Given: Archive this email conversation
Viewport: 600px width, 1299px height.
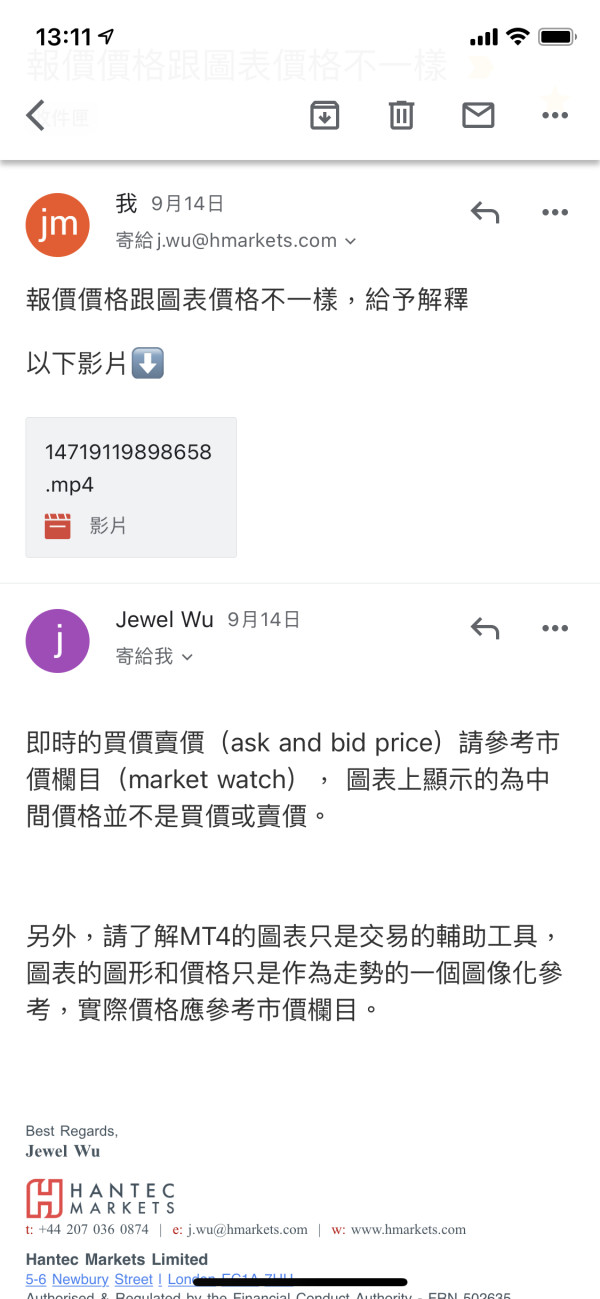Looking at the screenshot, I should tap(324, 115).
